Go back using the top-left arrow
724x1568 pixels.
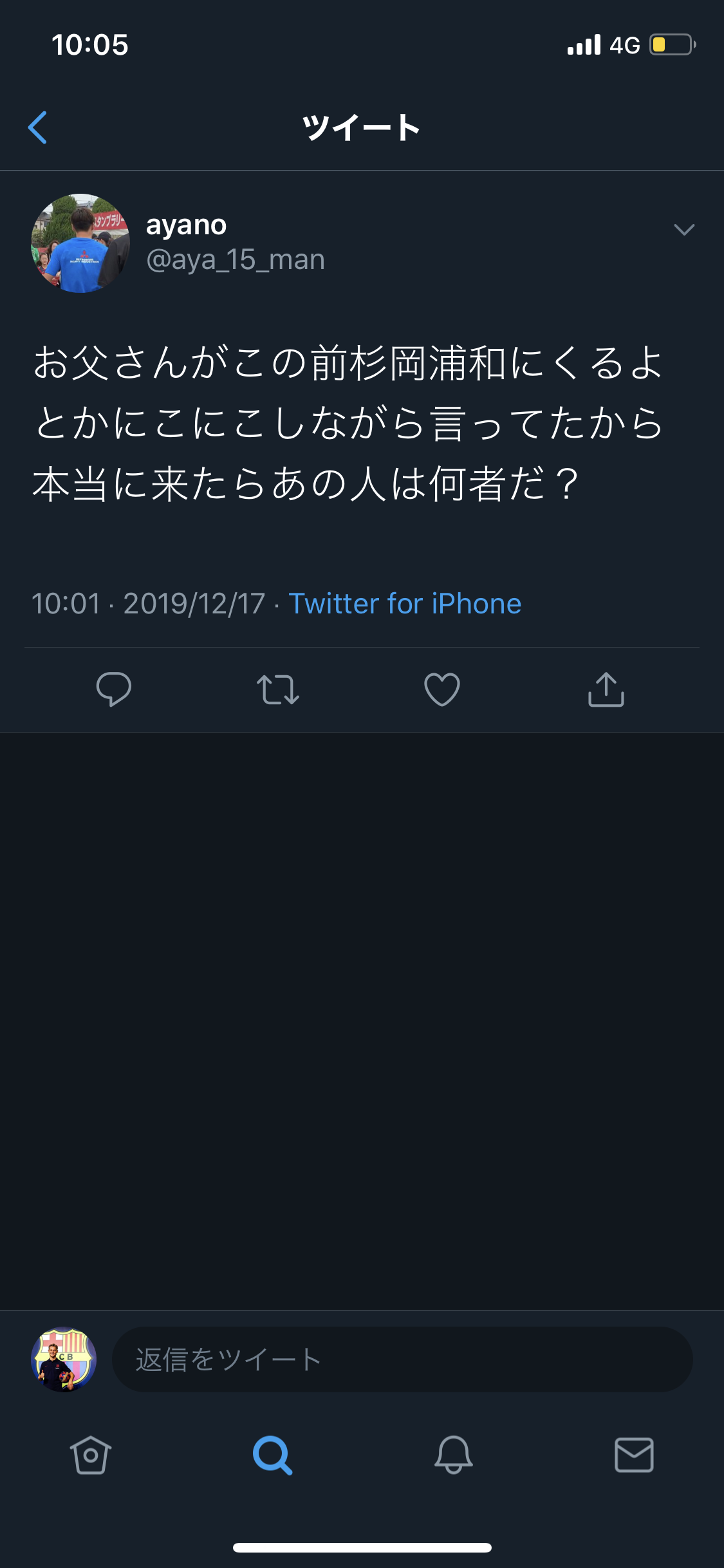[38, 127]
